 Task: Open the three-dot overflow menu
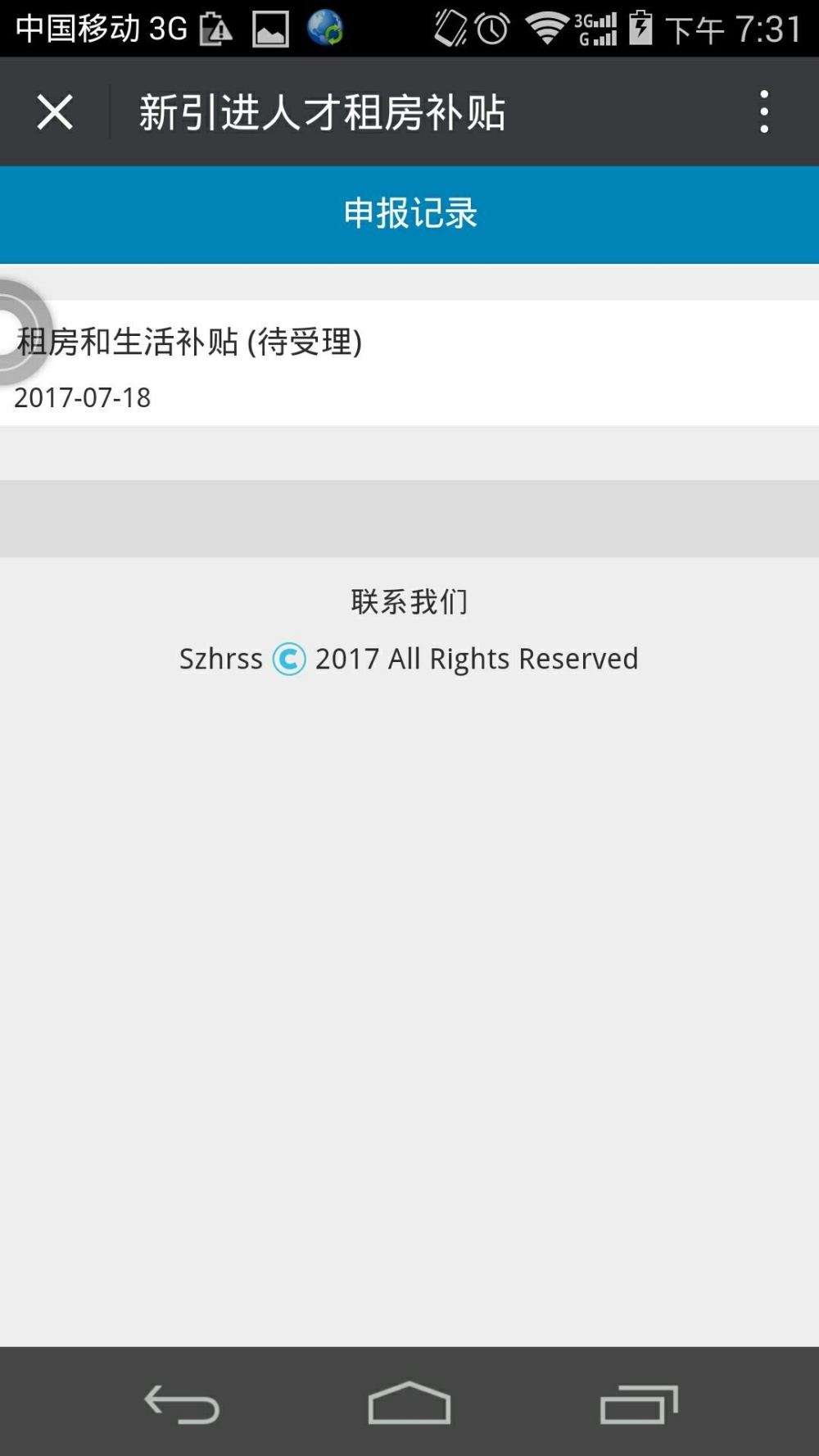[764, 112]
